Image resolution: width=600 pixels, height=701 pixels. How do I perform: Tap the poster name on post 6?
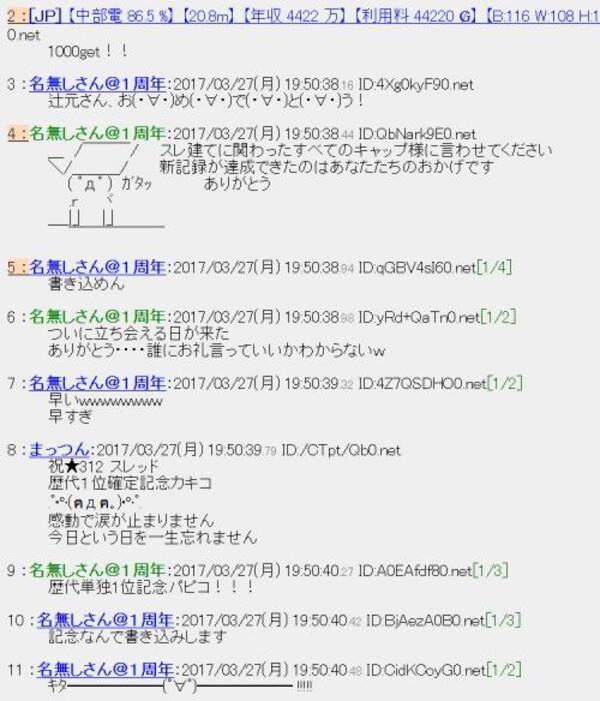click(97, 316)
